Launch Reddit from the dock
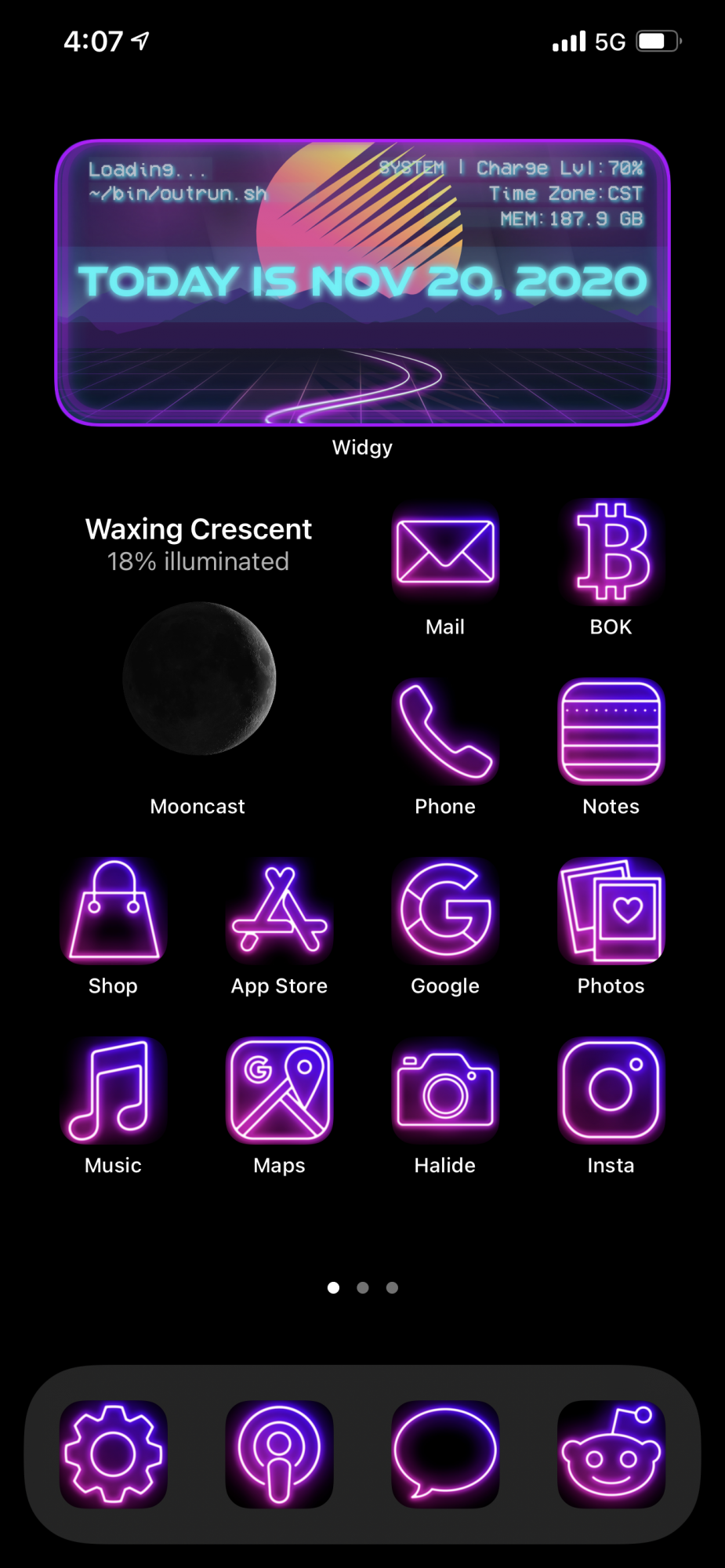 (611, 1454)
